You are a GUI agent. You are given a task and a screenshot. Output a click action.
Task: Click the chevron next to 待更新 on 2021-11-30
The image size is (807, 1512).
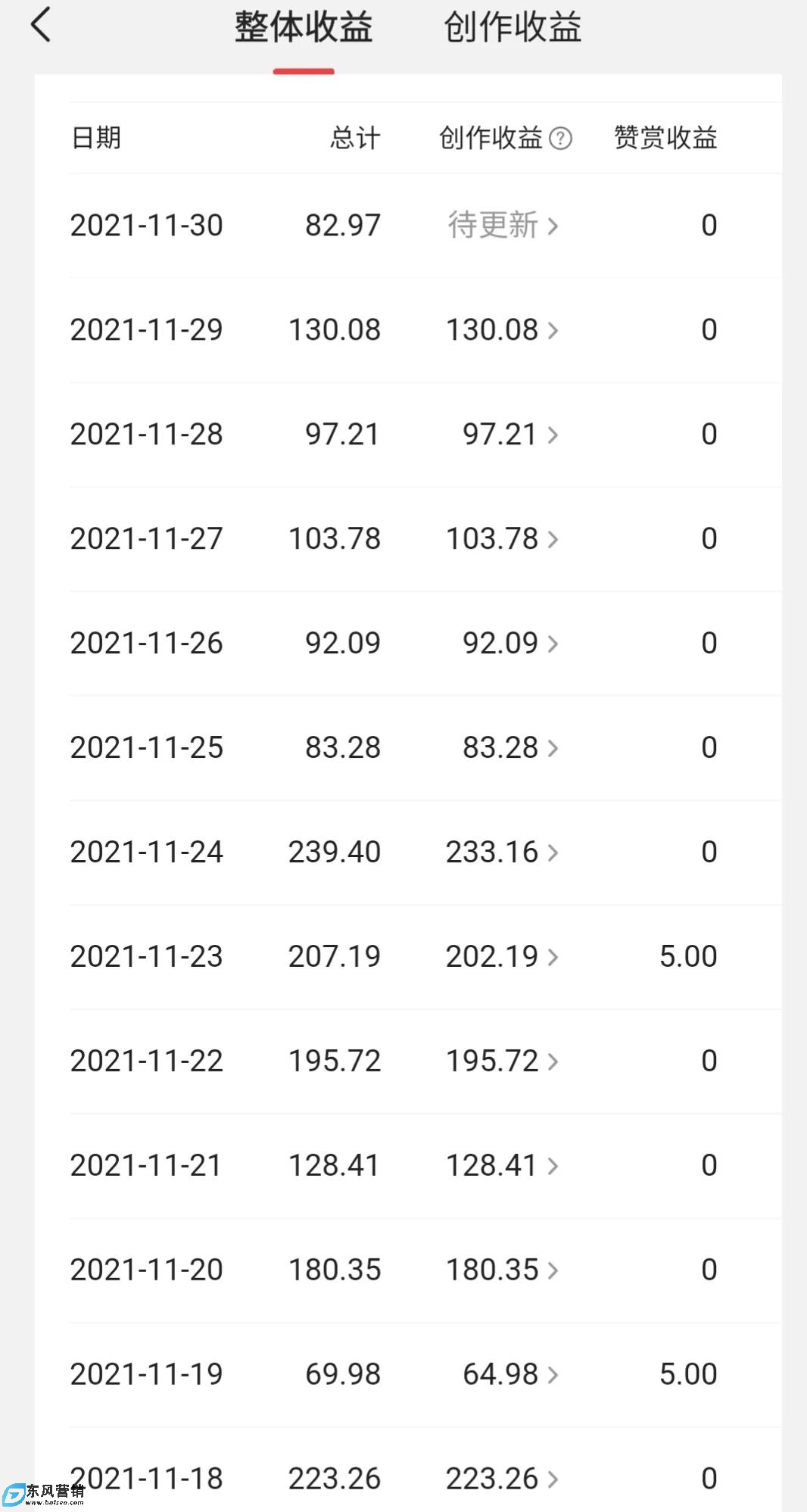(555, 225)
